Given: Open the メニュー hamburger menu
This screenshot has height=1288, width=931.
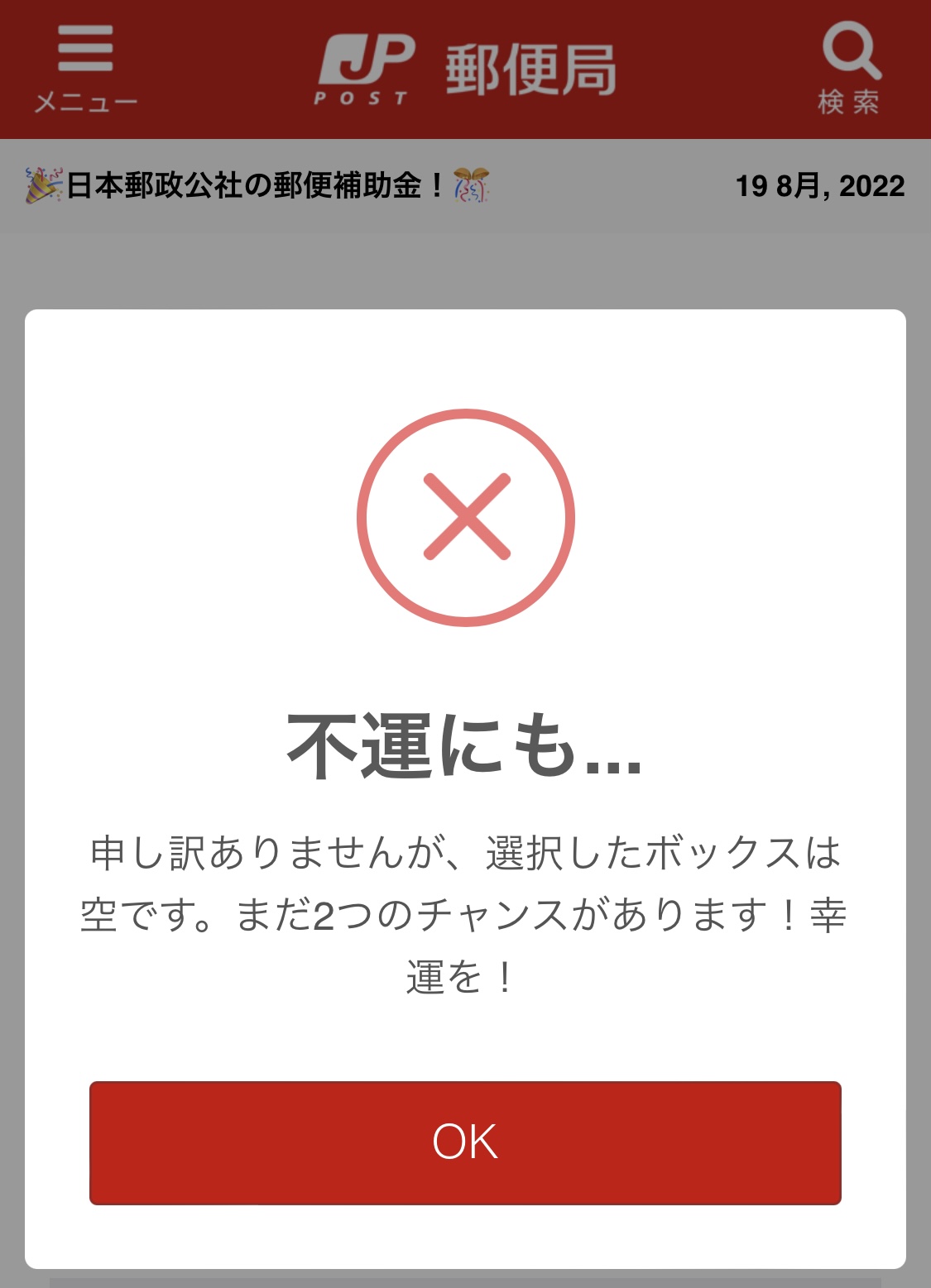Looking at the screenshot, I should (x=85, y=66).
